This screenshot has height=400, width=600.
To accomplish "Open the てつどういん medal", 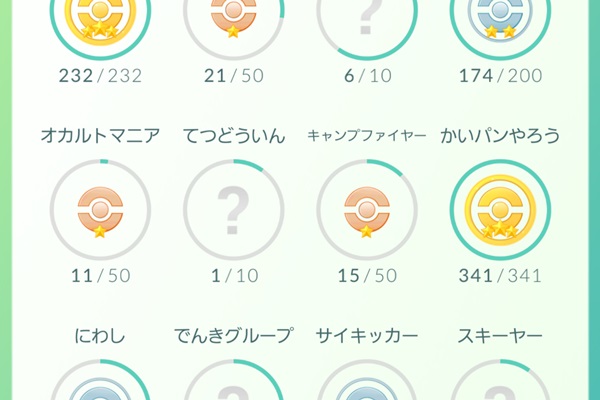I will point(233,210).
